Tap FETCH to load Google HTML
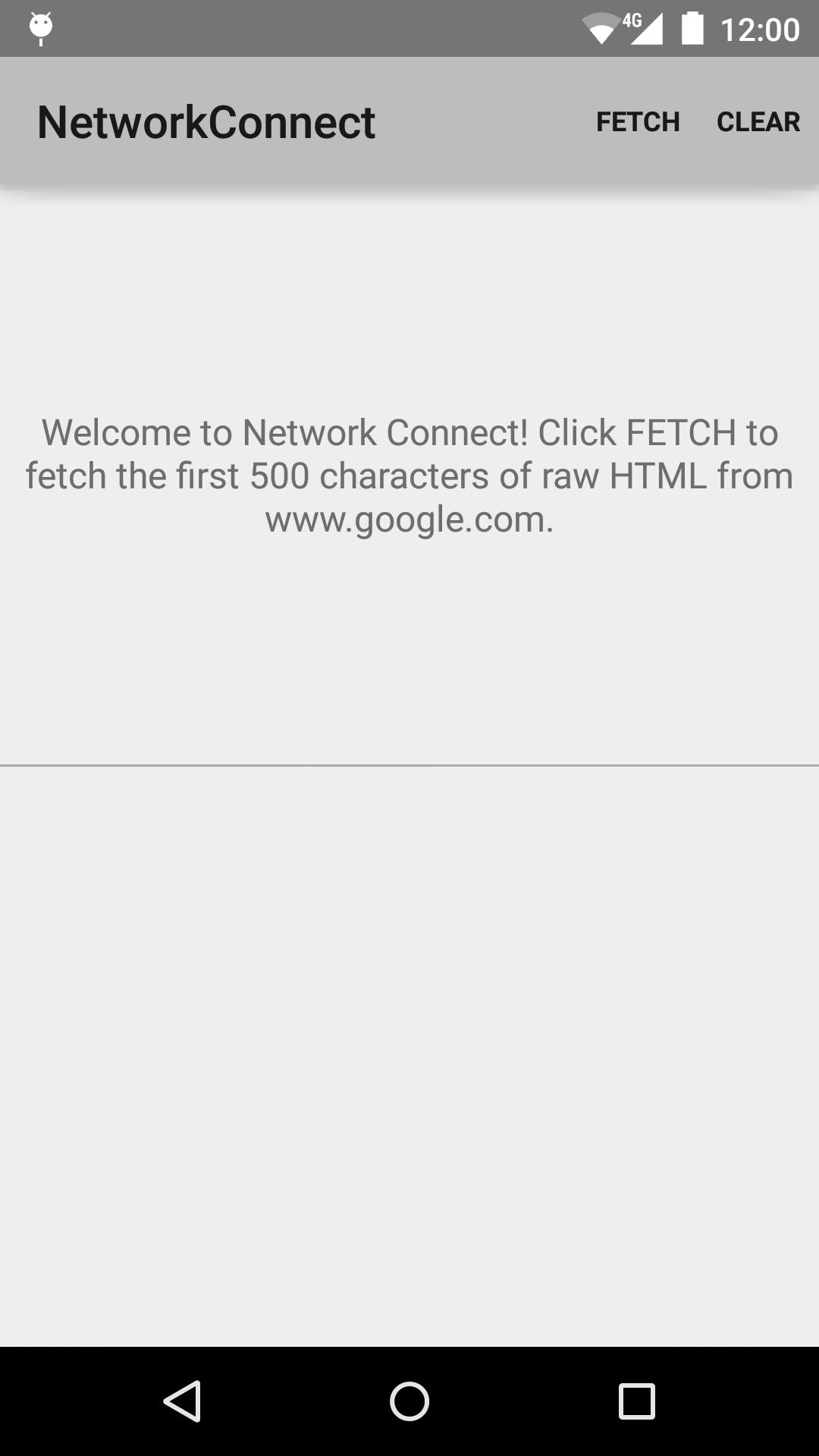The image size is (819, 1456). pos(637,121)
